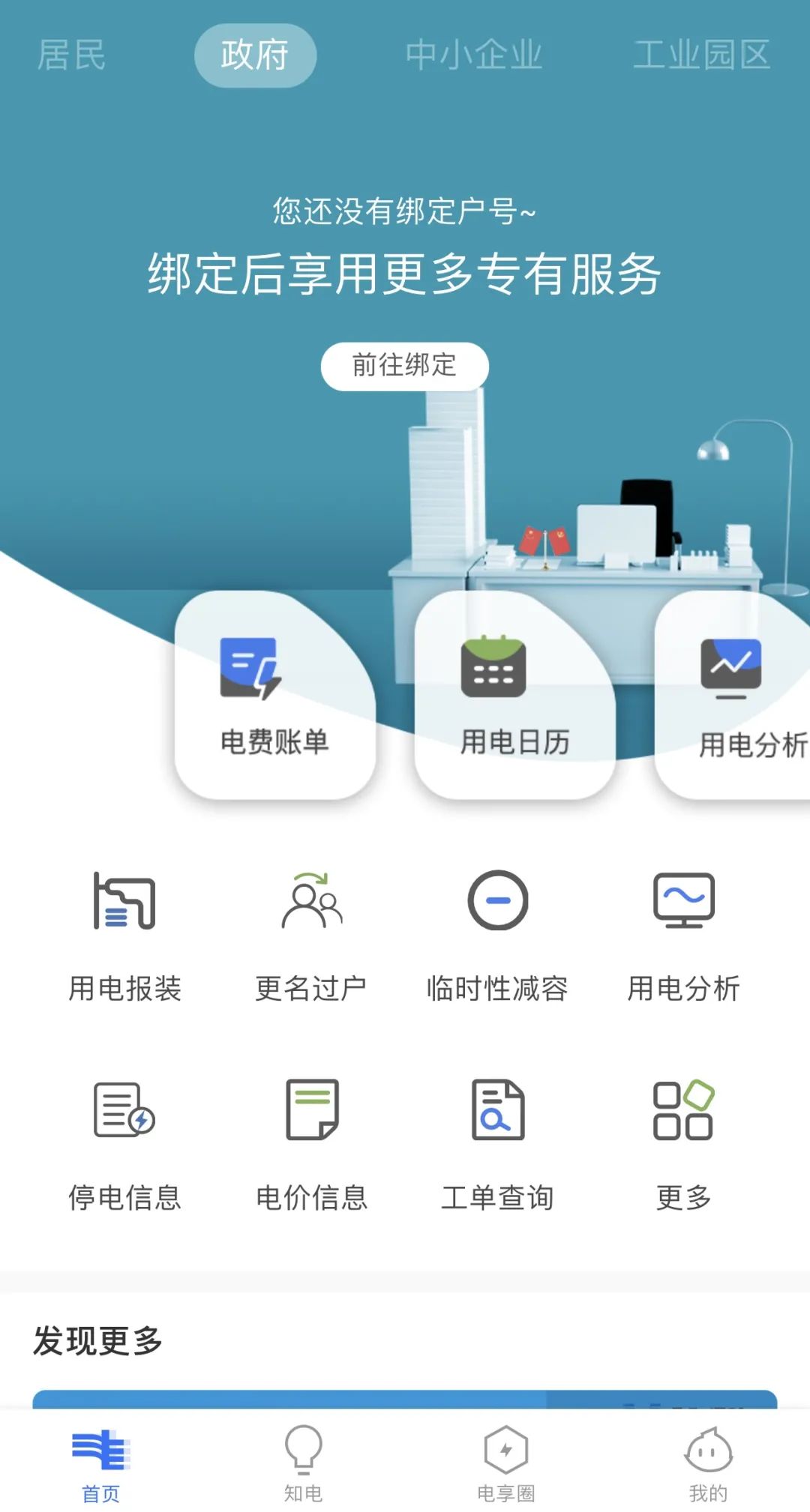Viewport: 810px width, 1512px height.
Task: Open the 电费账单 card
Action: 274,695
